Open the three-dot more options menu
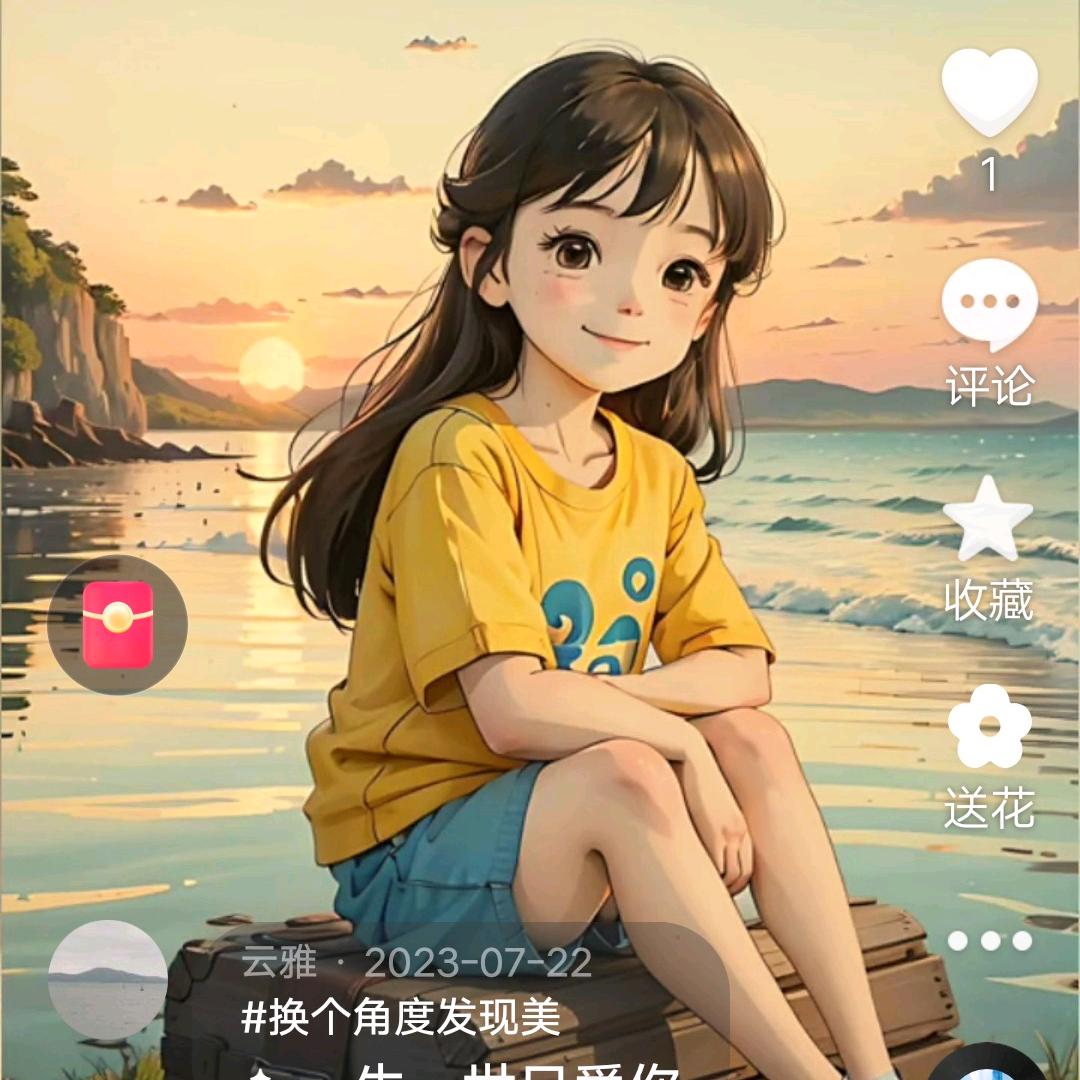Viewport: 1080px width, 1080px height. point(989,940)
